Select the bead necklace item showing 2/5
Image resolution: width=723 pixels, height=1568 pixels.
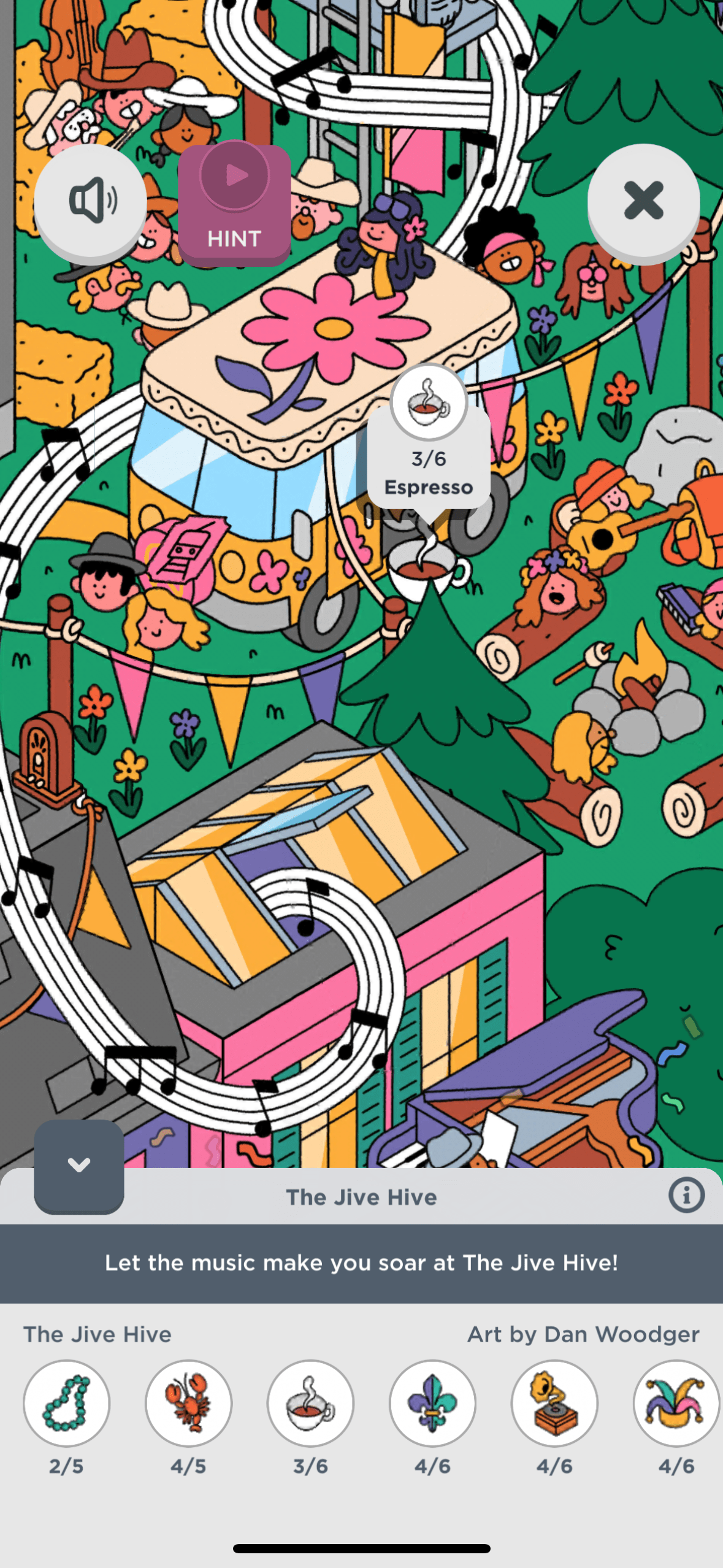(66, 1404)
